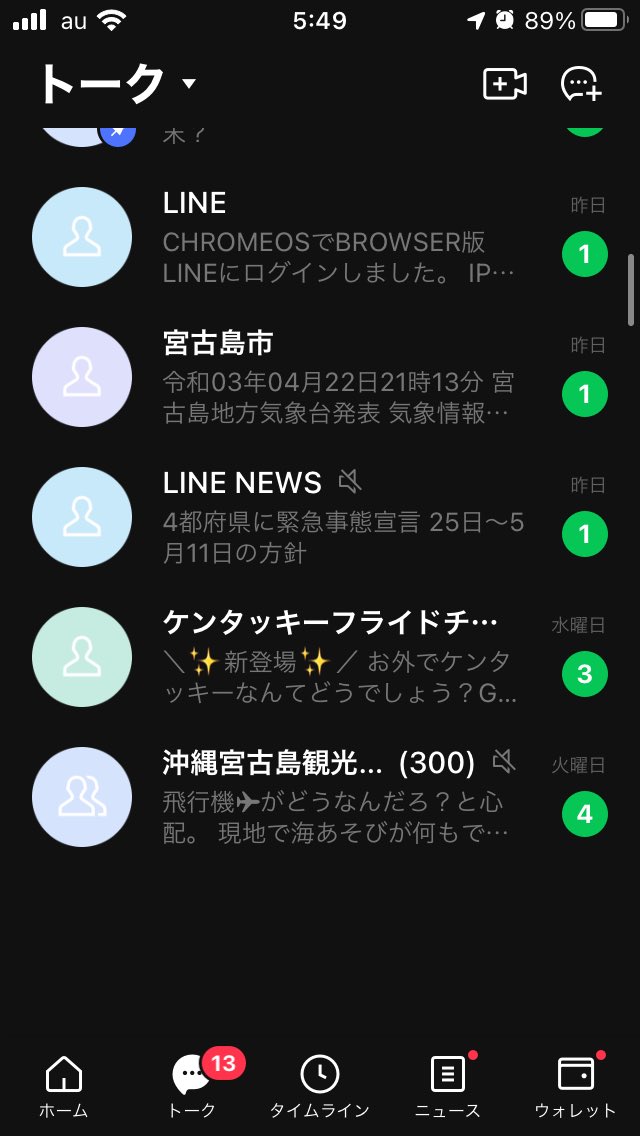This screenshot has width=640, height=1136.
Task: Open the 宮古島市 chat
Action: click(x=320, y=377)
